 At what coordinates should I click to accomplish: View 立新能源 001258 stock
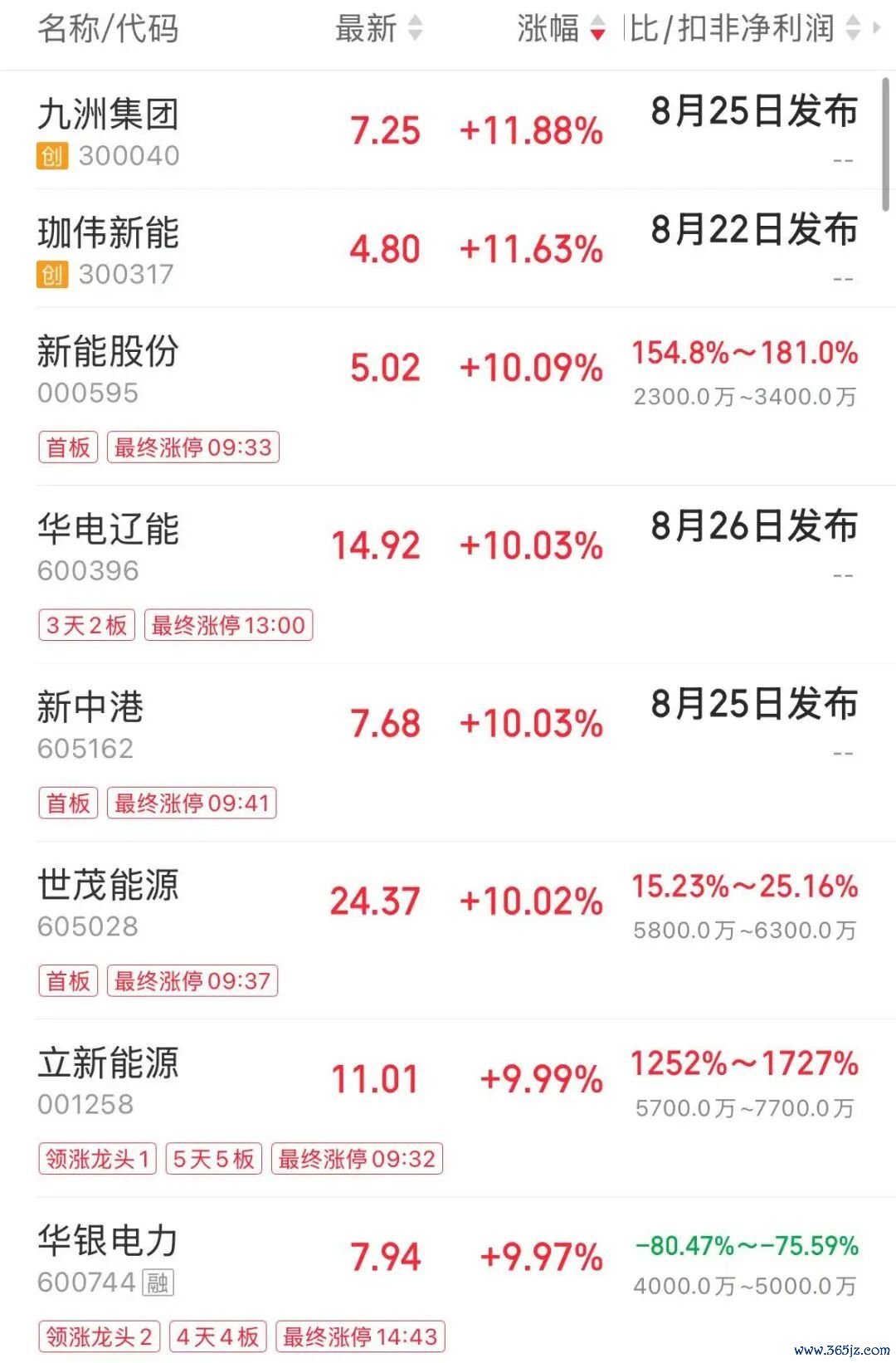[x=448, y=1107]
